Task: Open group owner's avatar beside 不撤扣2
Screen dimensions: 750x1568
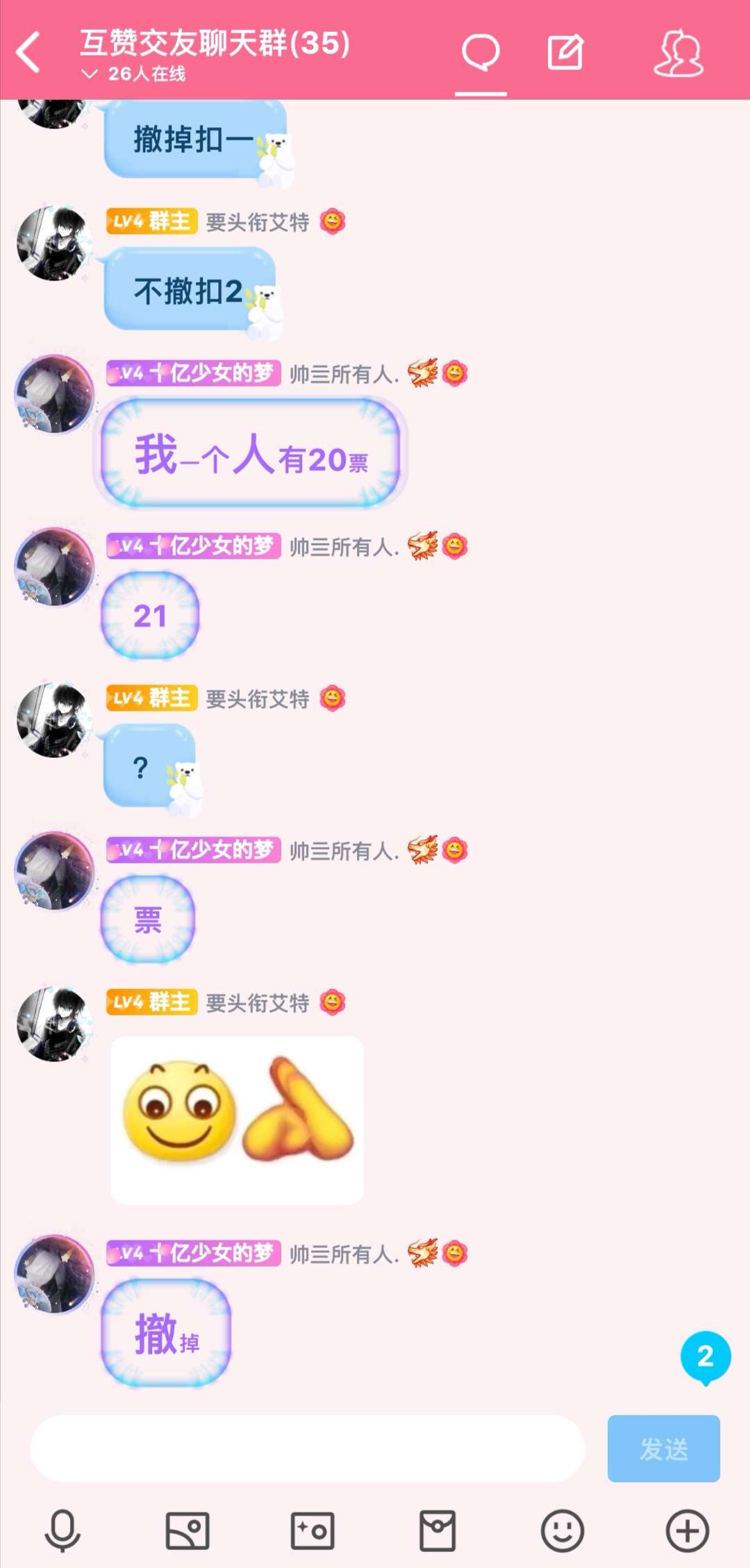Action: 54,243
